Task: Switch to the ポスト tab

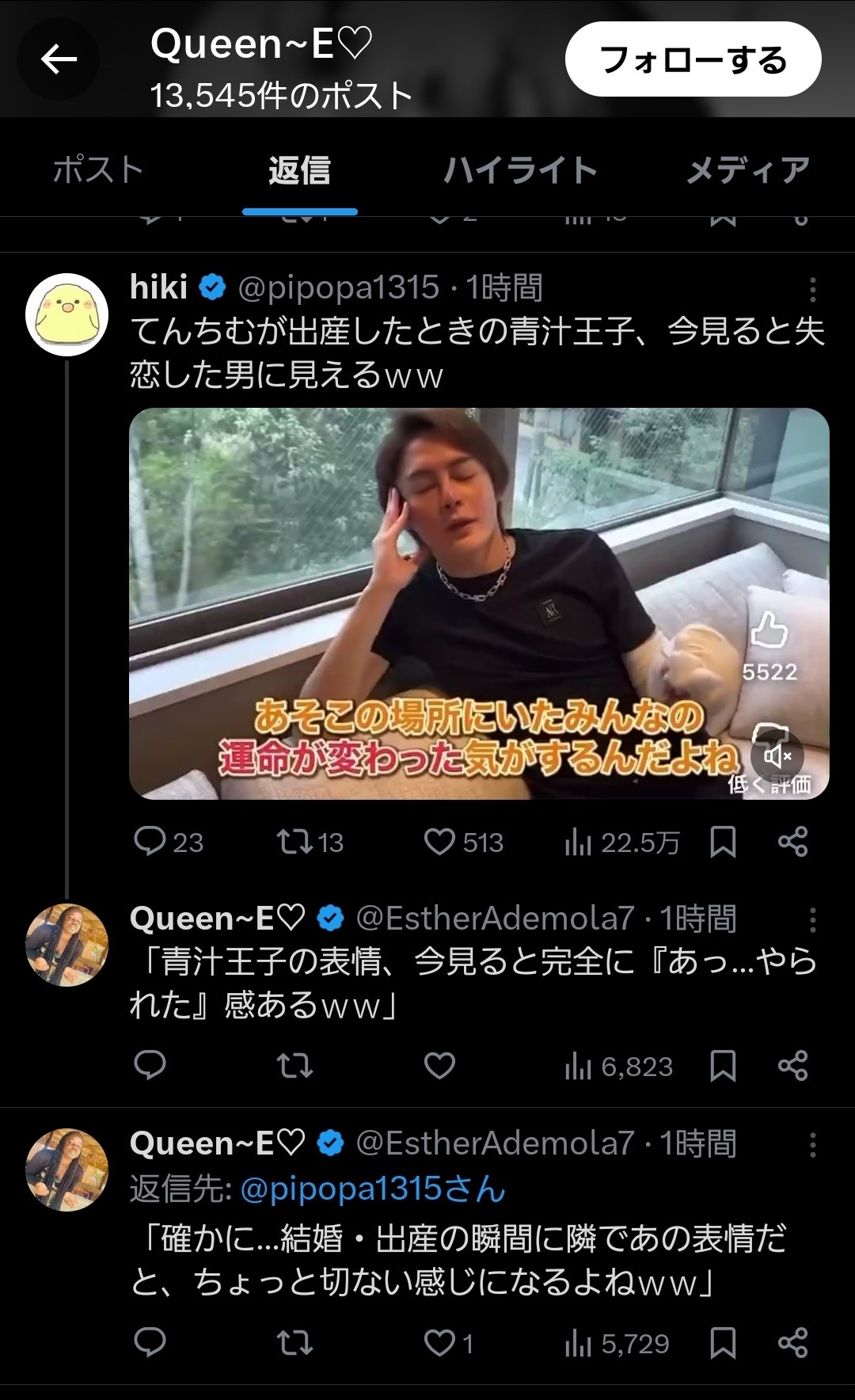Action: (98, 169)
